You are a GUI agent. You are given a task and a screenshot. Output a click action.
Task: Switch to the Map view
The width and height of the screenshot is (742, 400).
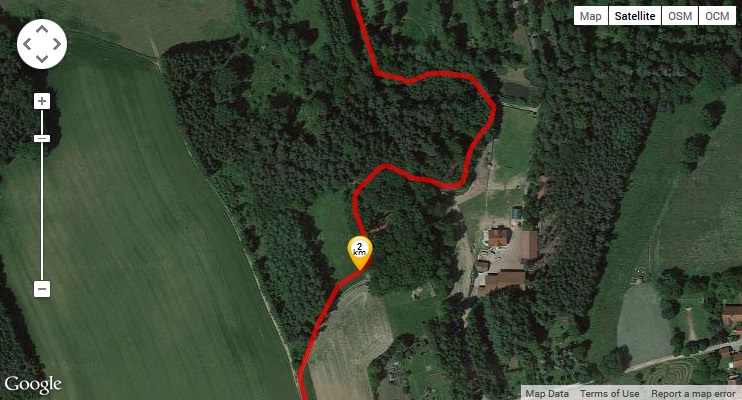coord(591,16)
